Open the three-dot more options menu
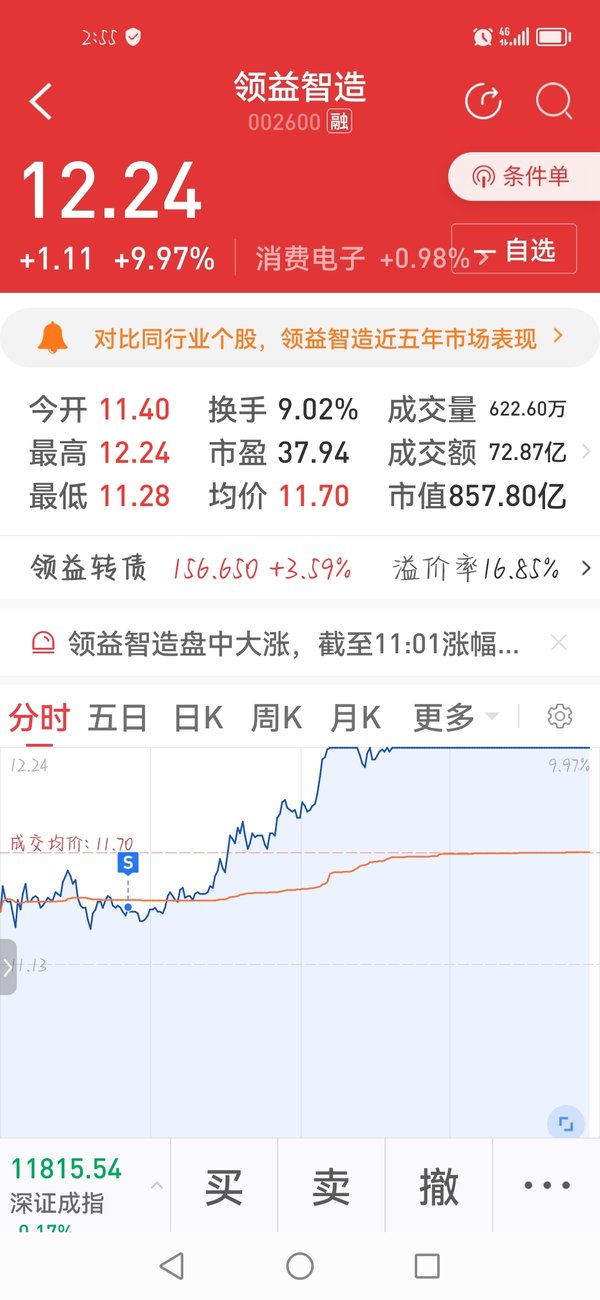The image size is (600, 1300). coord(547,1187)
